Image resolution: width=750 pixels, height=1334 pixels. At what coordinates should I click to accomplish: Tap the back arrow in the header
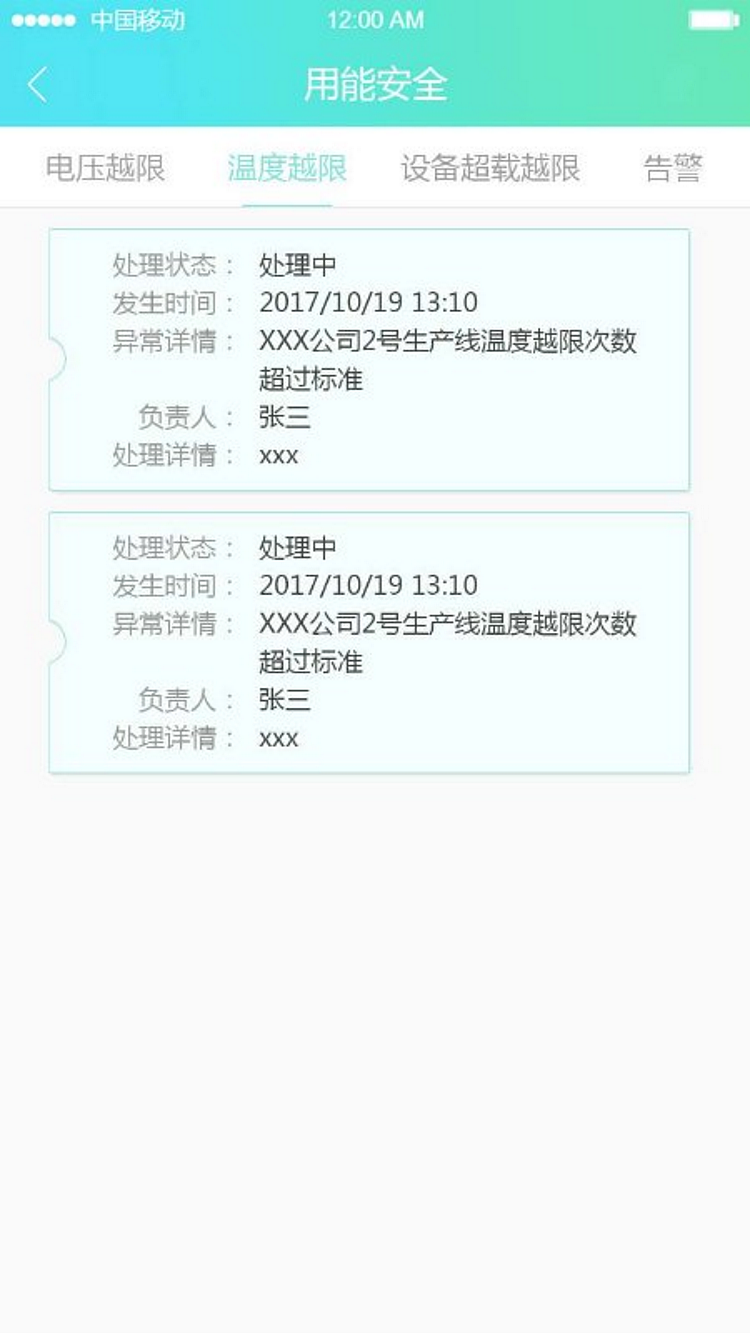pos(38,85)
